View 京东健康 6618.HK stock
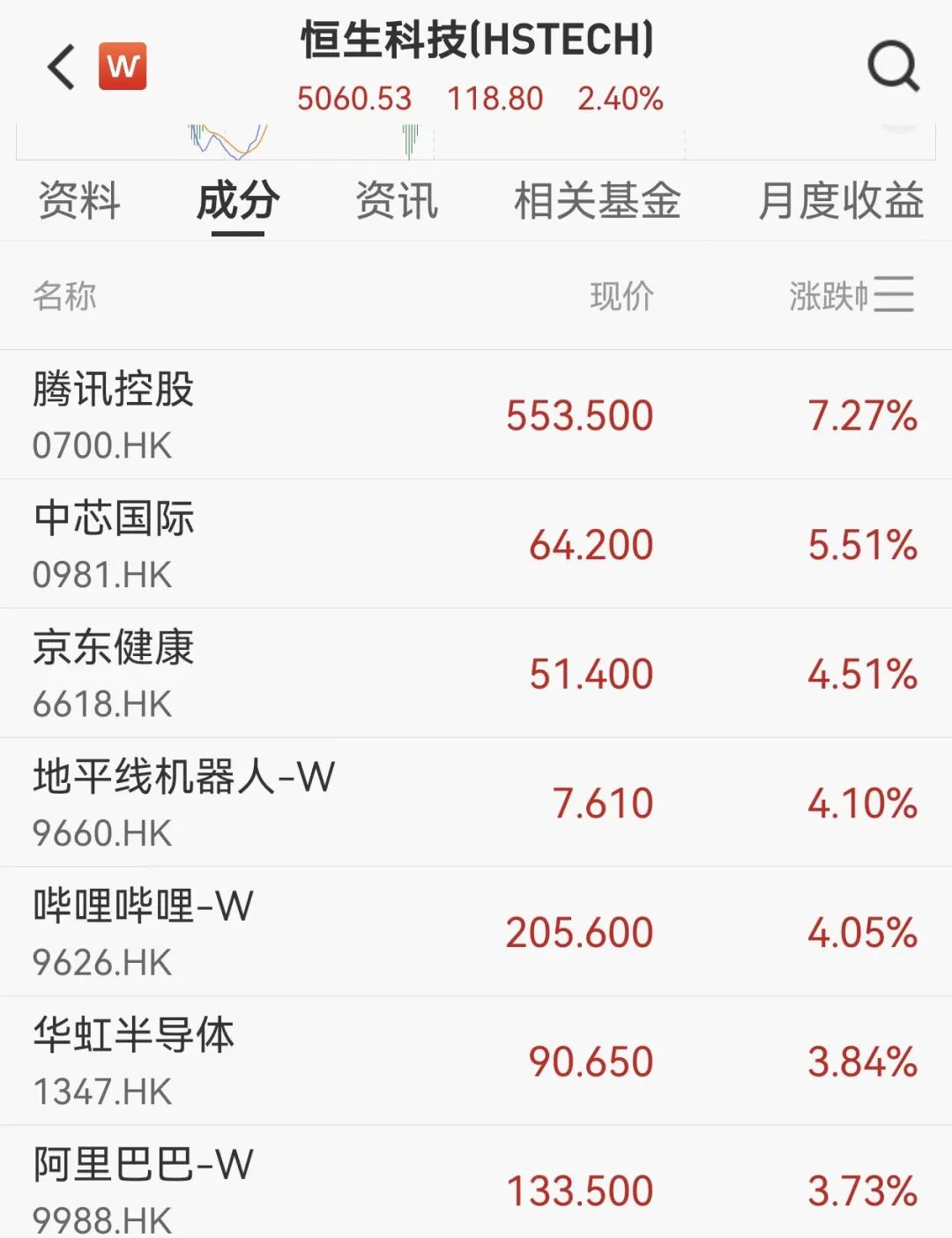This screenshot has height=1238, width=952. 476,674
